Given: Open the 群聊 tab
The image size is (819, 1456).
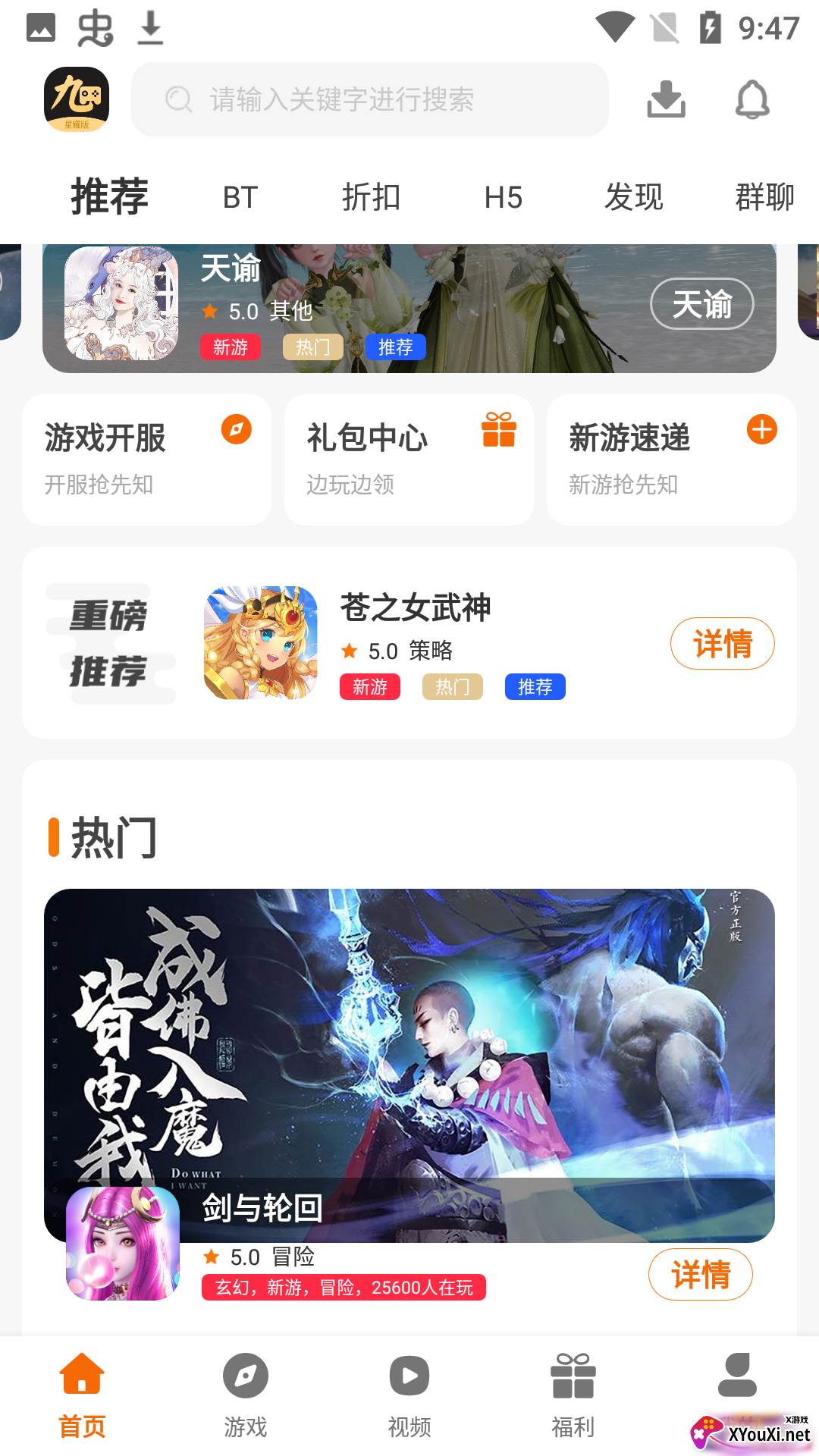Looking at the screenshot, I should pos(764,197).
